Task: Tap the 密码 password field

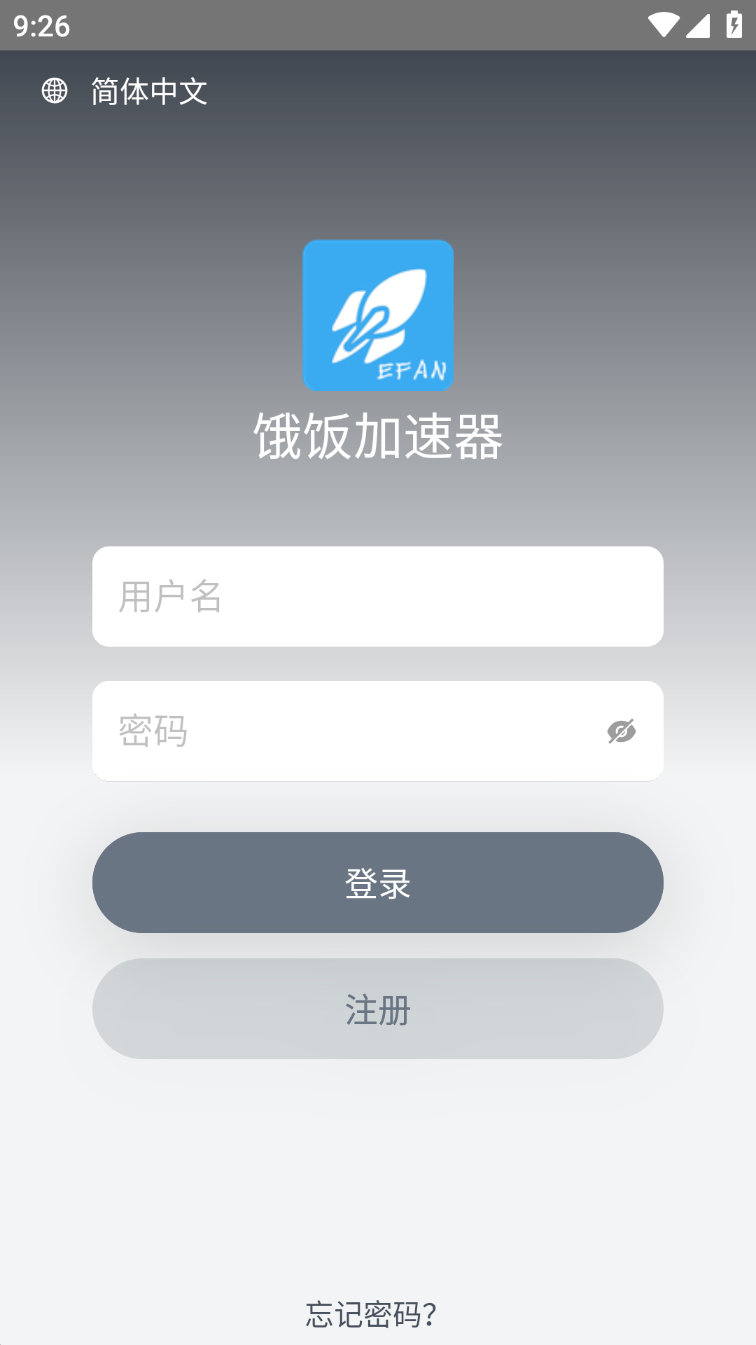Action: click(340, 731)
